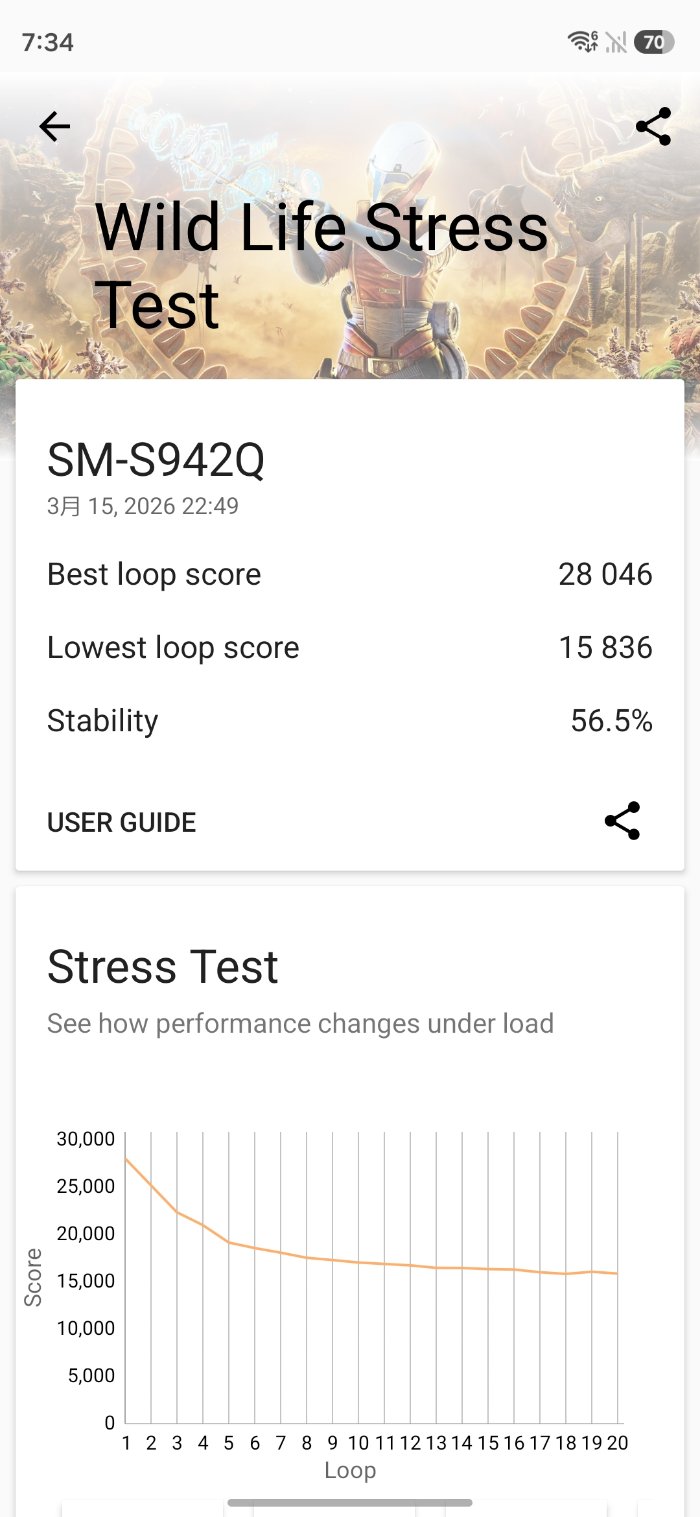
Task: Open the USER GUIDE
Action: tap(121, 822)
